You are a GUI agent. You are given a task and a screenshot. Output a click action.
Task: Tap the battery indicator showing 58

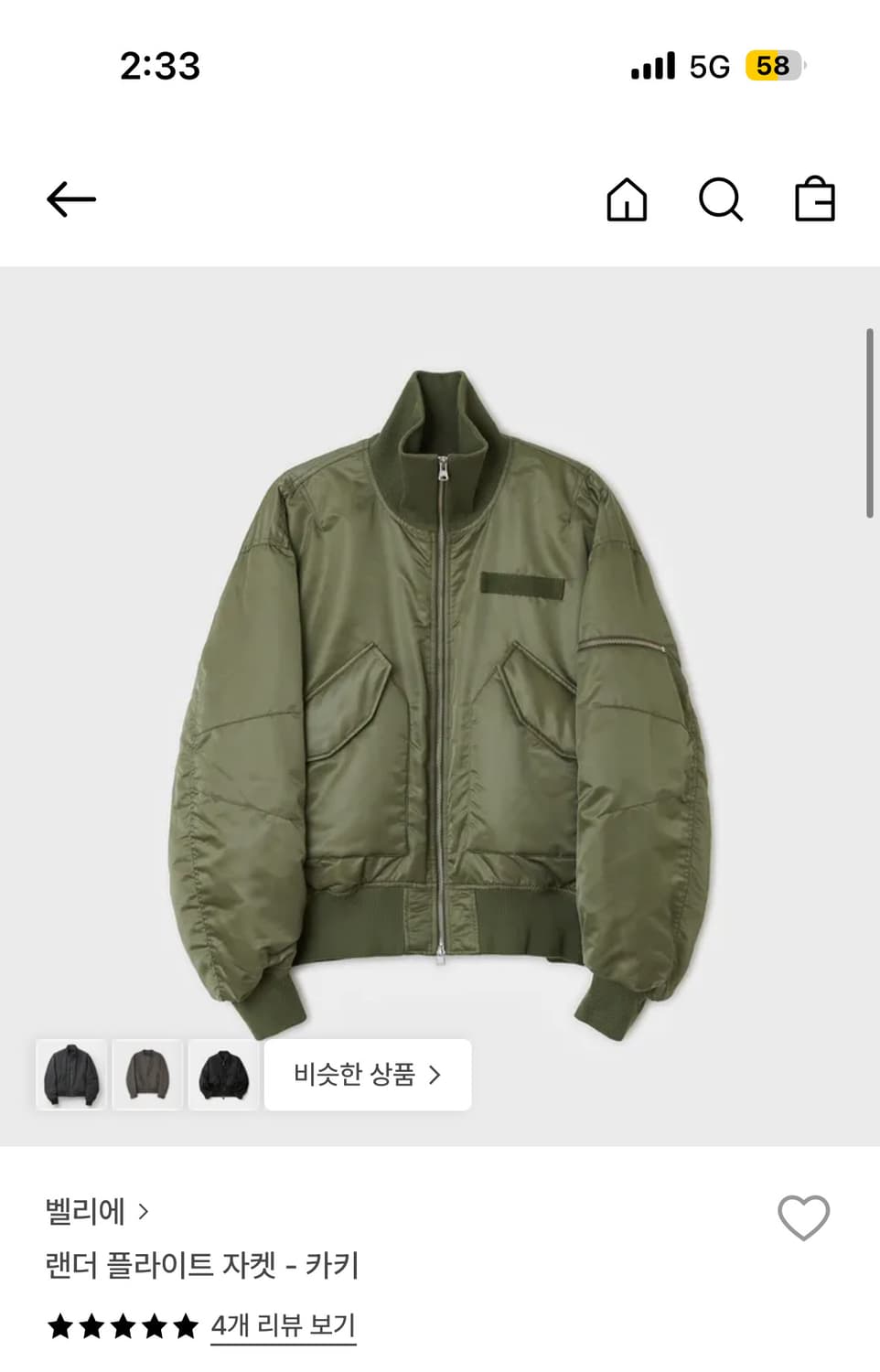(x=774, y=67)
